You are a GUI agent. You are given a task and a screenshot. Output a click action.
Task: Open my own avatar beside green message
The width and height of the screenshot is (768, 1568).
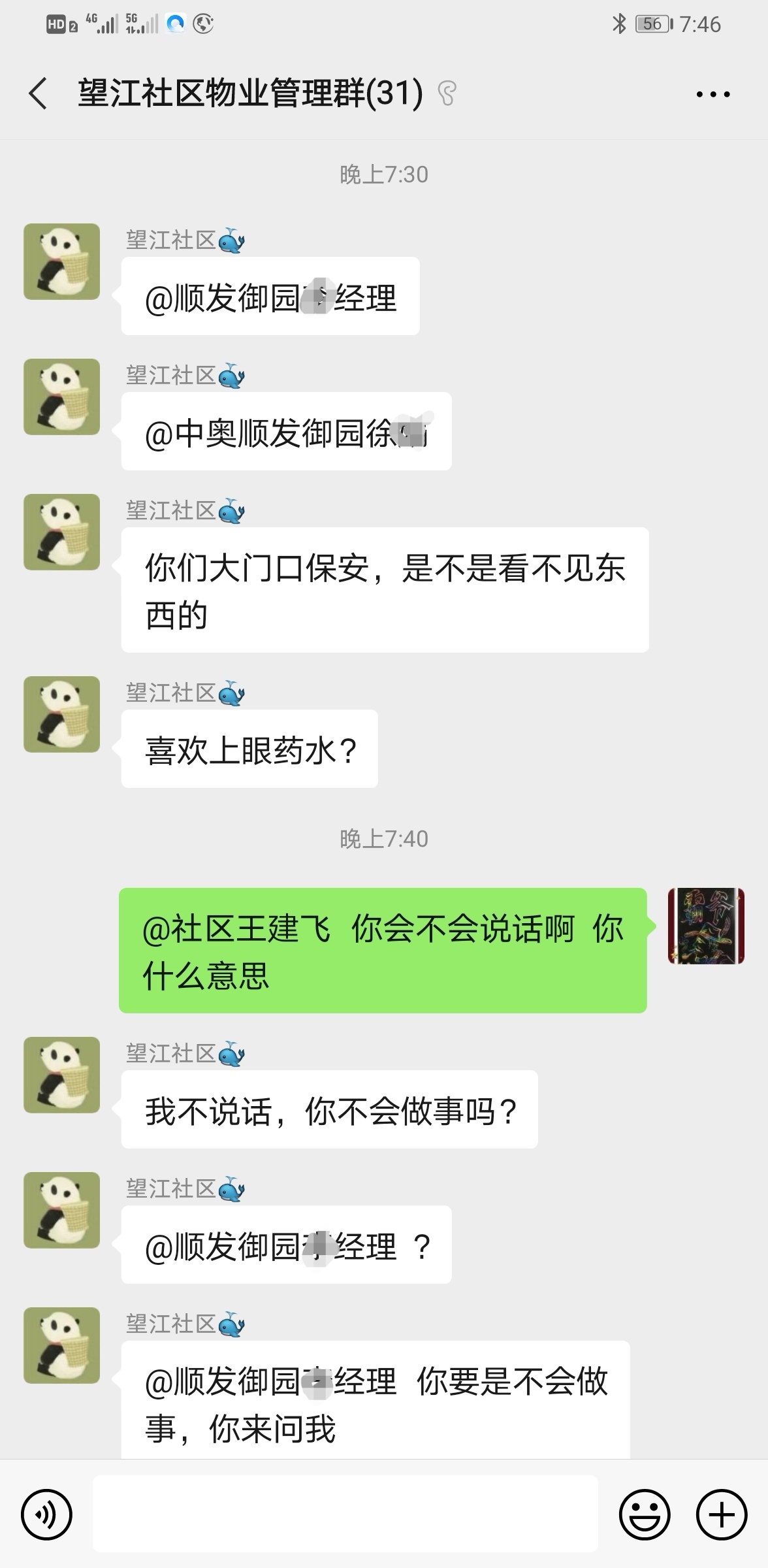(706, 926)
